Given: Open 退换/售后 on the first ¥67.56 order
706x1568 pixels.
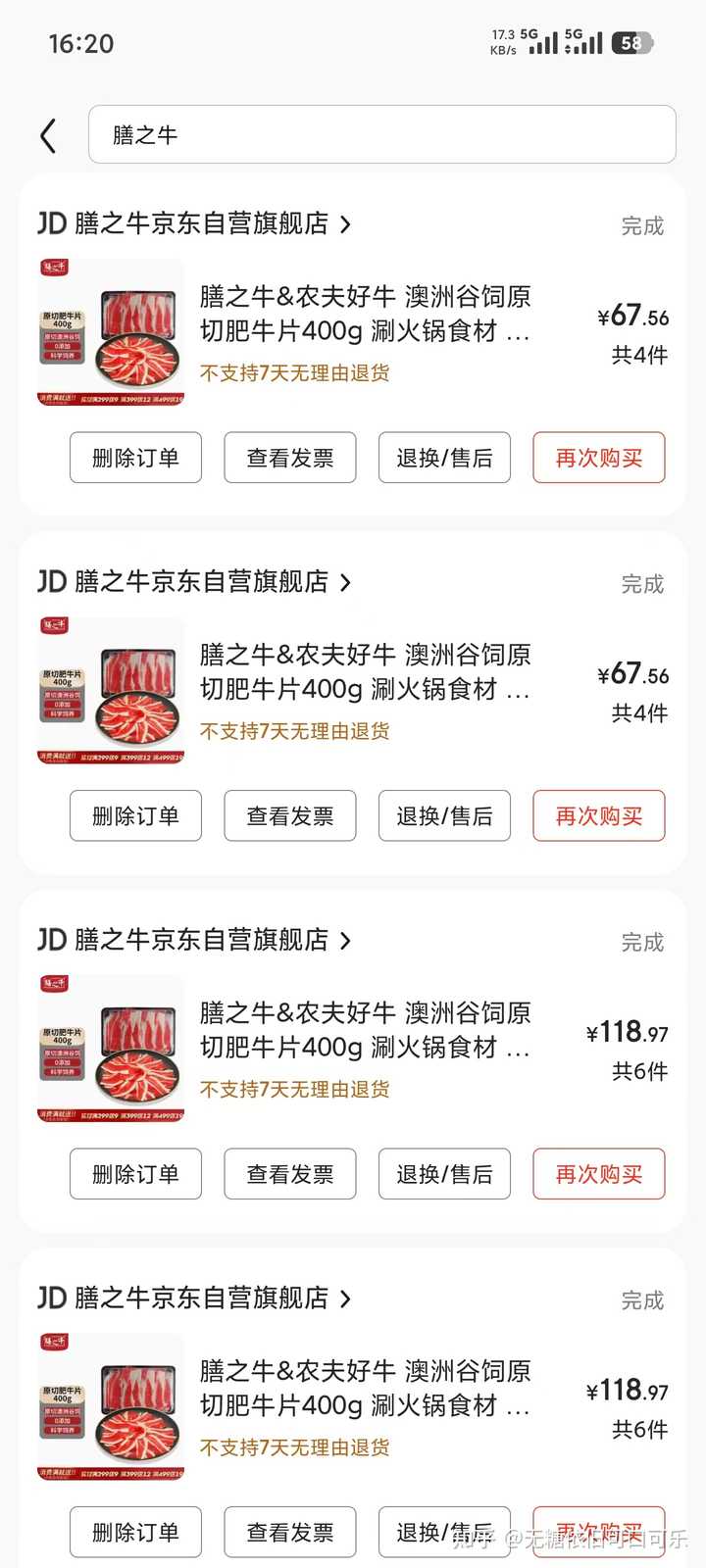Looking at the screenshot, I should (x=444, y=458).
